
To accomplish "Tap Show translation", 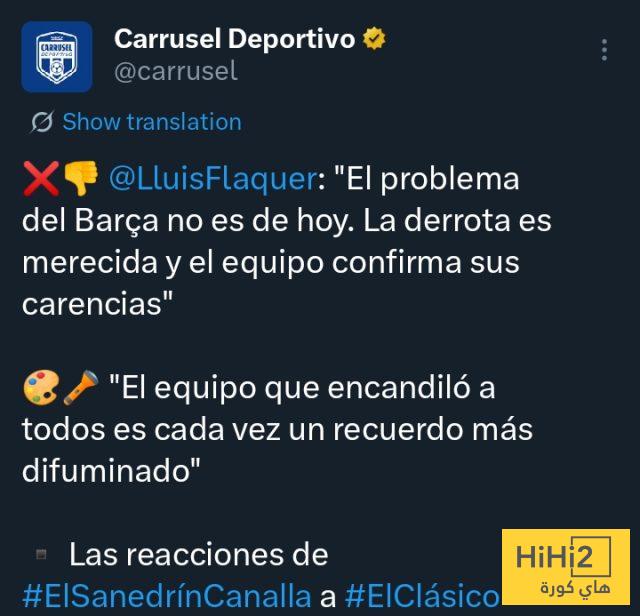I will coord(151,122).
